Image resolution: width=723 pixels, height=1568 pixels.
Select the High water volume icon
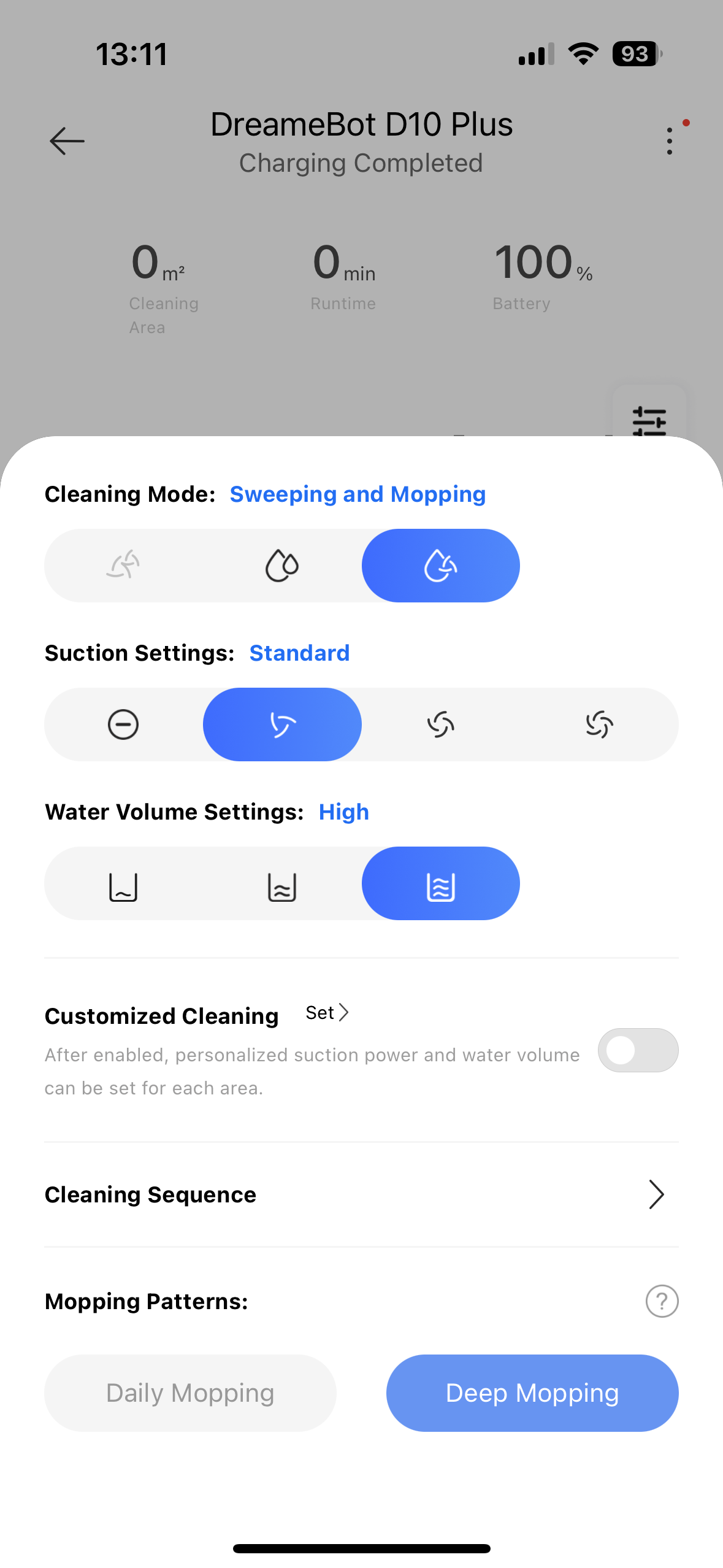point(440,883)
